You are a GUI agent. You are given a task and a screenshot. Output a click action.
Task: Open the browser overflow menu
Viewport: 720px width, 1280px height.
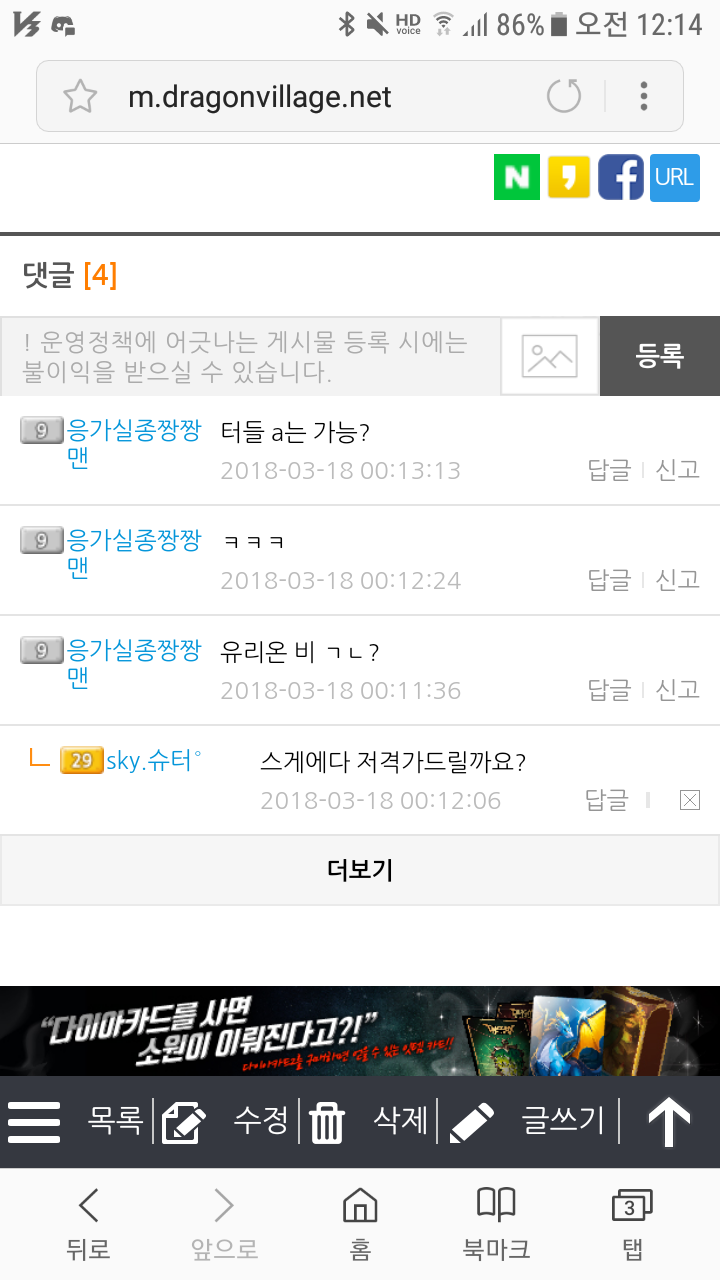pyautogui.click(x=644, y=97)
